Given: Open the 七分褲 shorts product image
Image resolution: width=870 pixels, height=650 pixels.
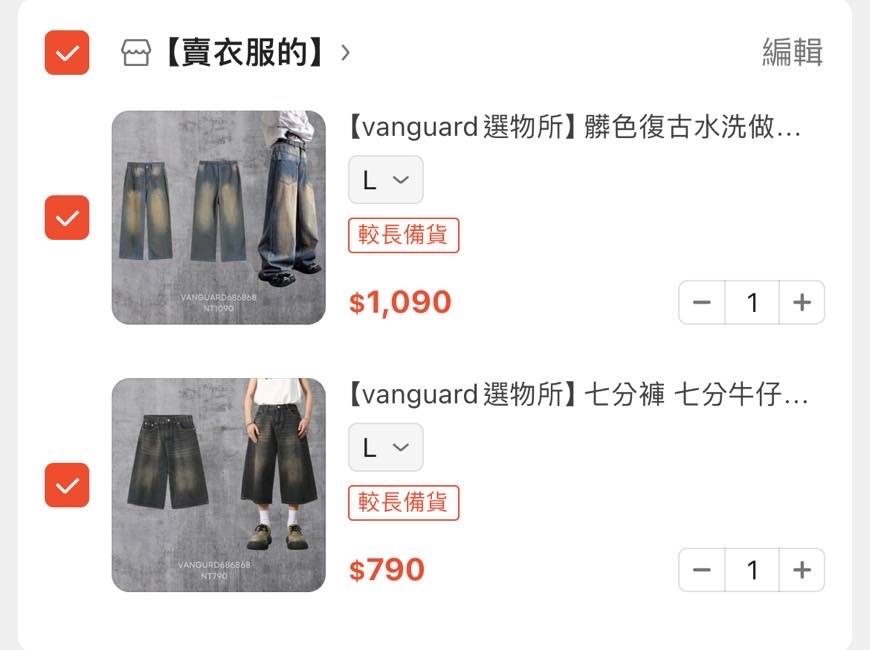Looking at the screenshot, I should pos(218,485).
